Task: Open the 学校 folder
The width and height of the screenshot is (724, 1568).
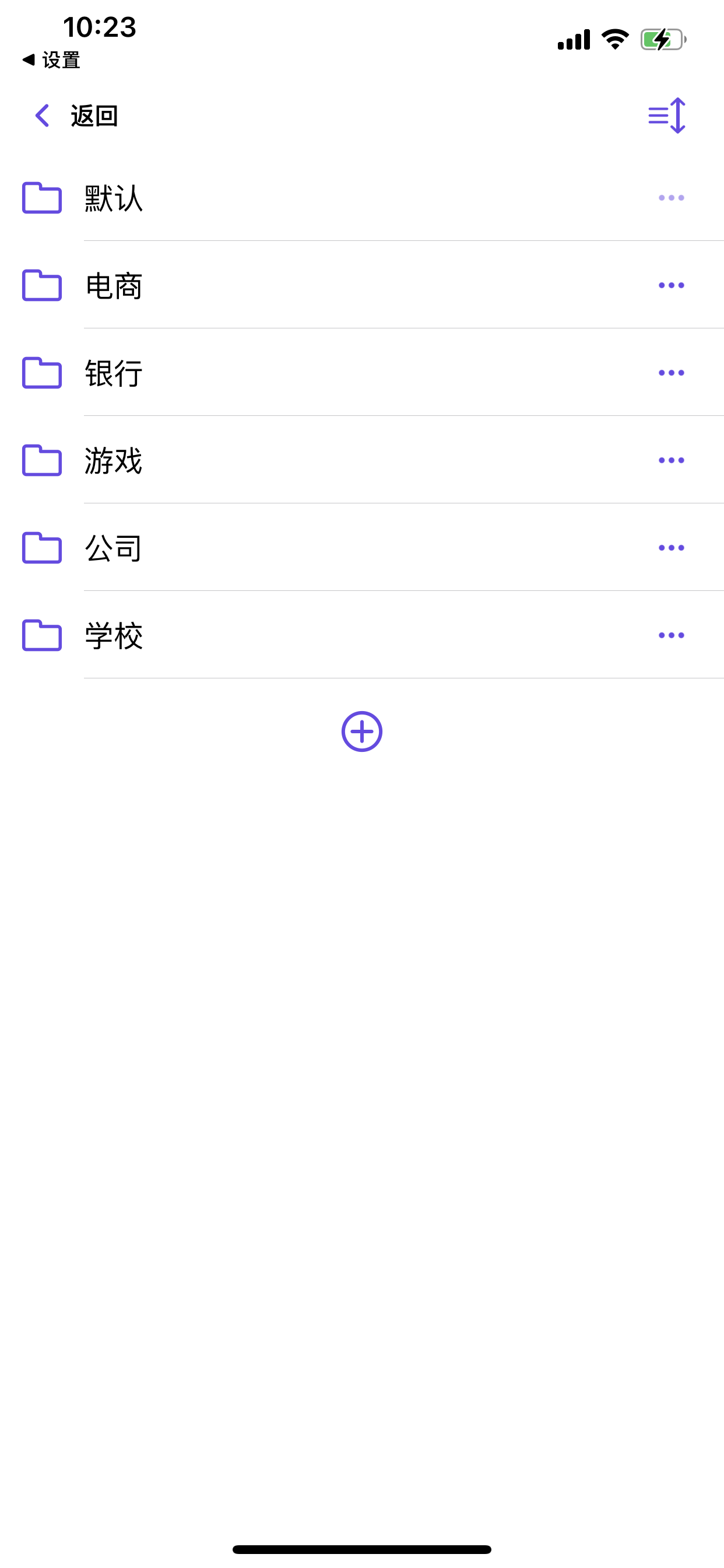Action: (362, 635)
